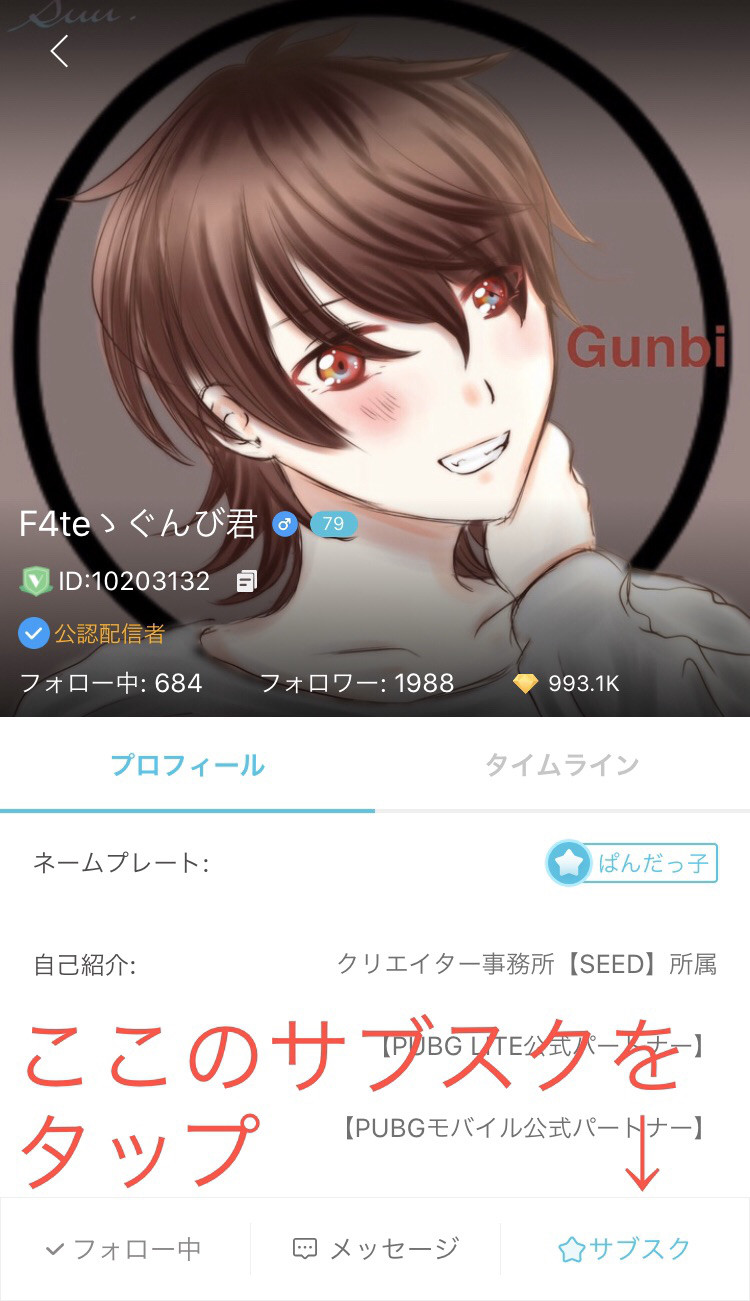Tap the サブスク button to subscribe
The height and width of the screenshot is (1301, 750).
pos(624,1248)
